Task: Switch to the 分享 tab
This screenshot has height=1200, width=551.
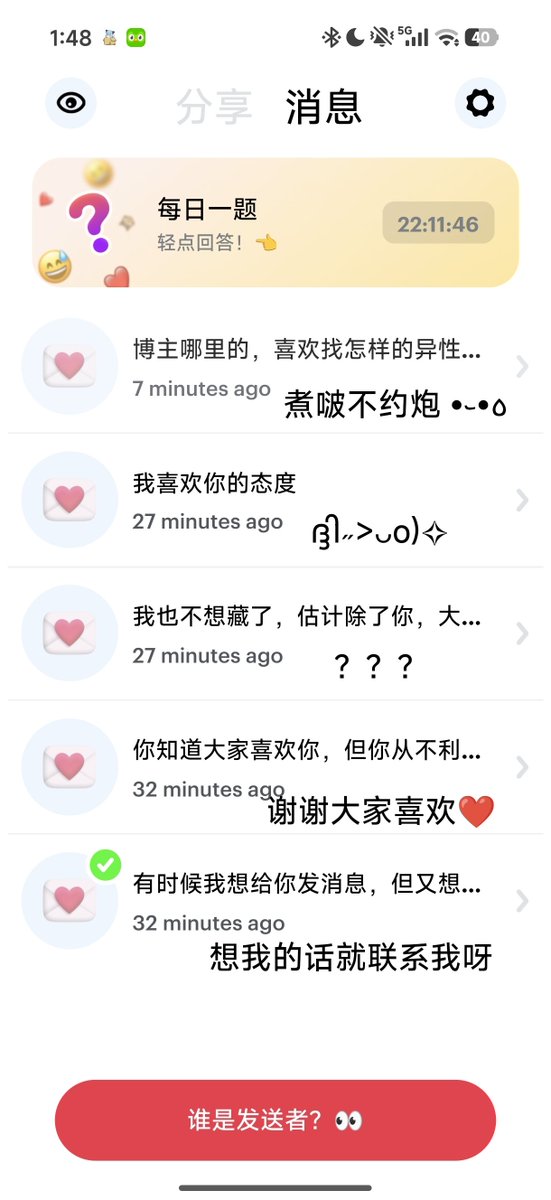Action: coord(214,106)
